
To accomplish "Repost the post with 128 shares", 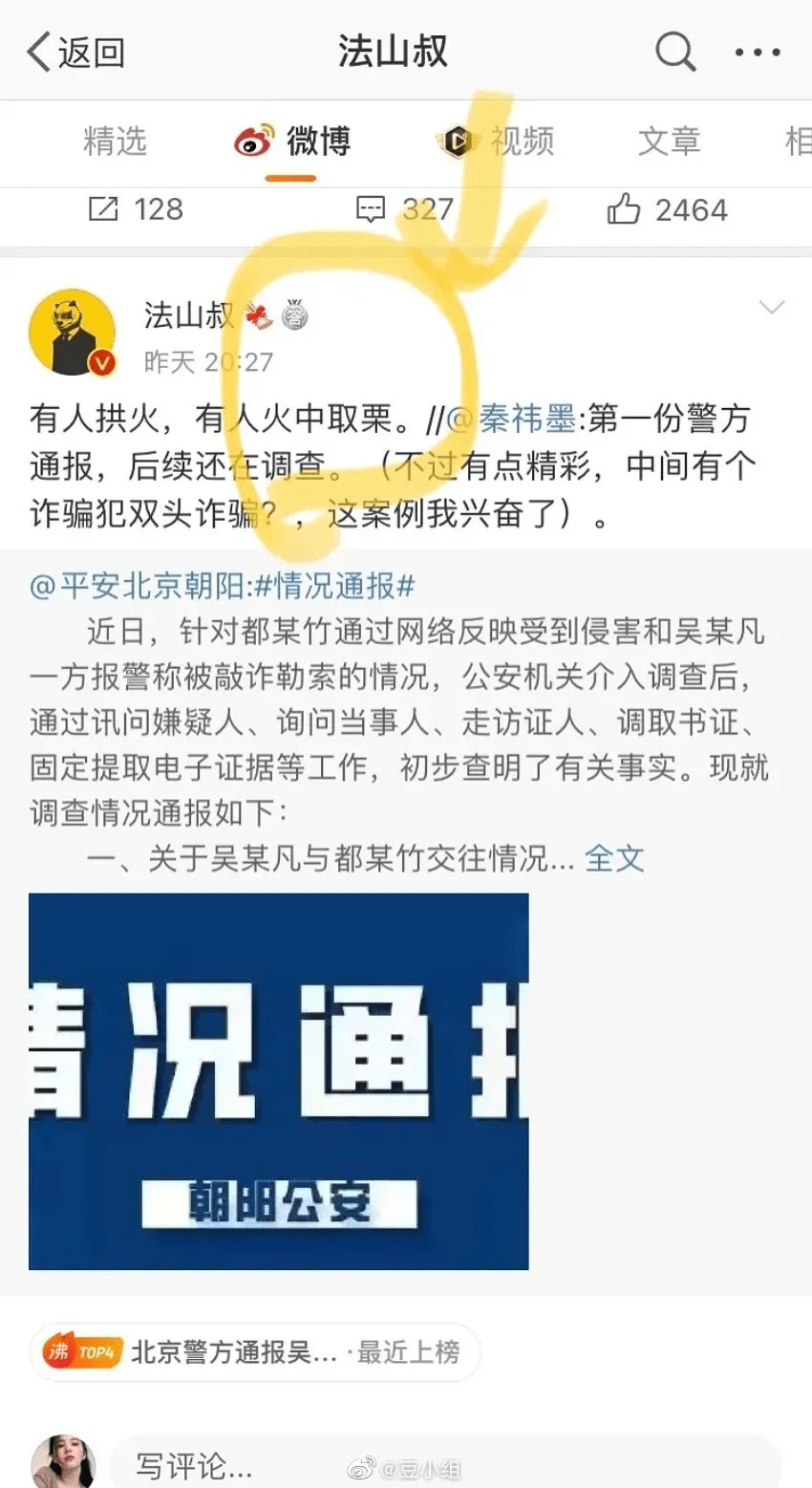I will [135, 209].
